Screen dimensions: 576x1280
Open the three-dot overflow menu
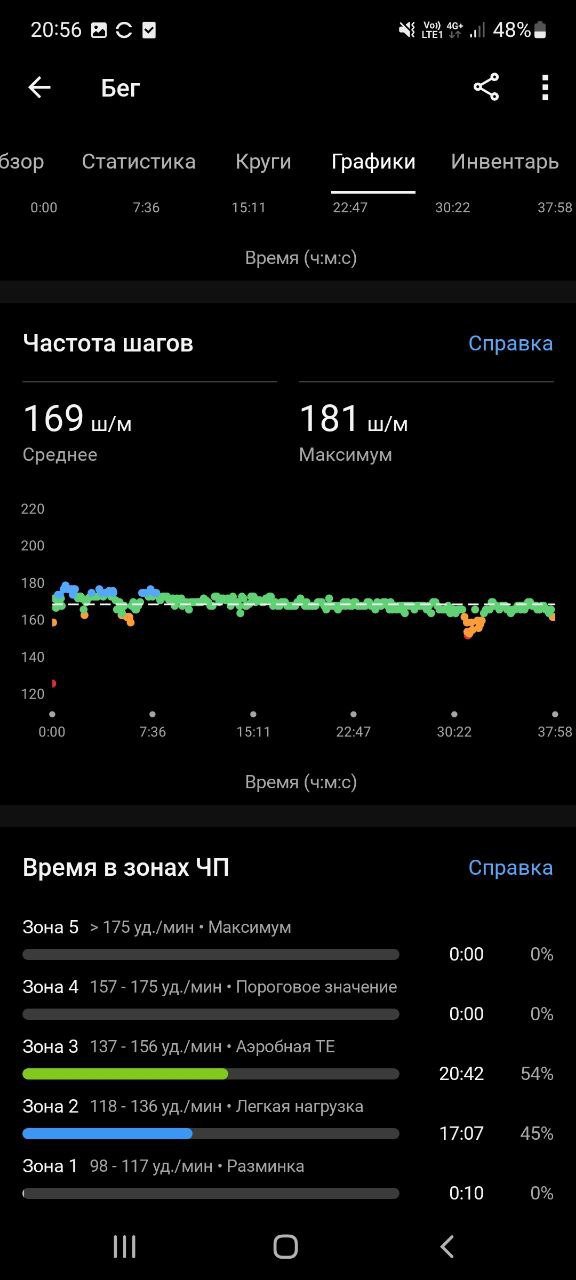(x=545, y=88)
